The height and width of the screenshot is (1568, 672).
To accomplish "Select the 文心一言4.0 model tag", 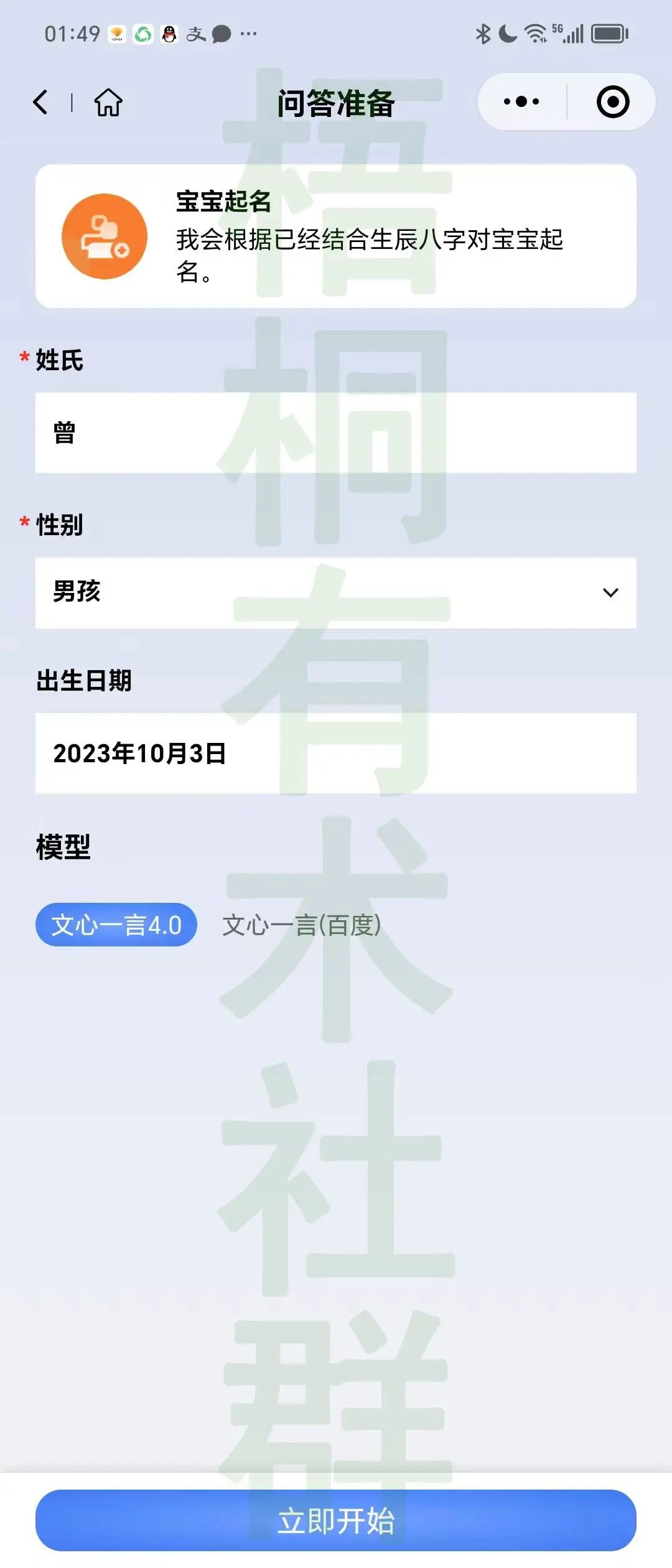I will (117, 926).
